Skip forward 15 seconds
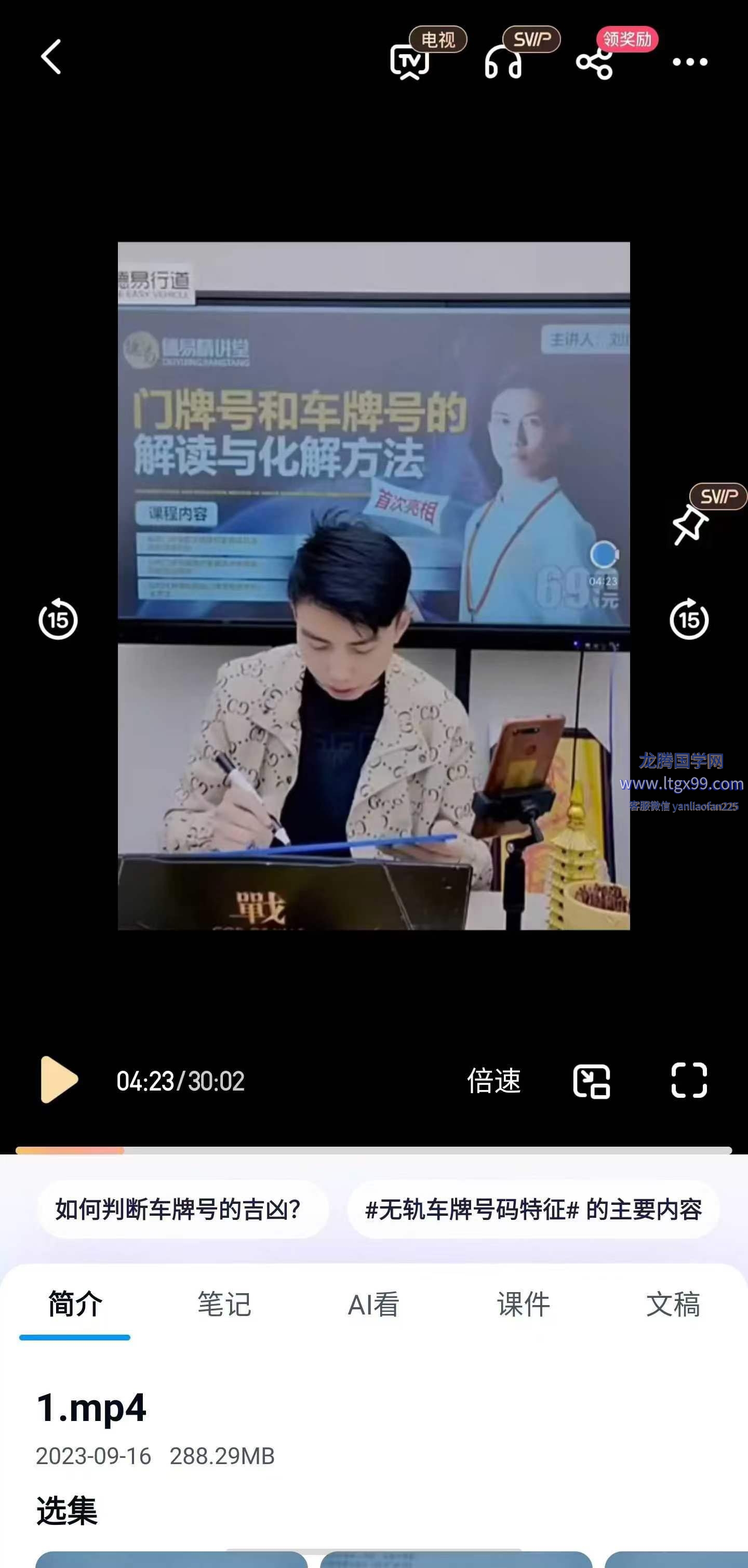Image resolution: width=748 pixels, height=1568 pixels. pyautogui.click(x=689, y=619)
